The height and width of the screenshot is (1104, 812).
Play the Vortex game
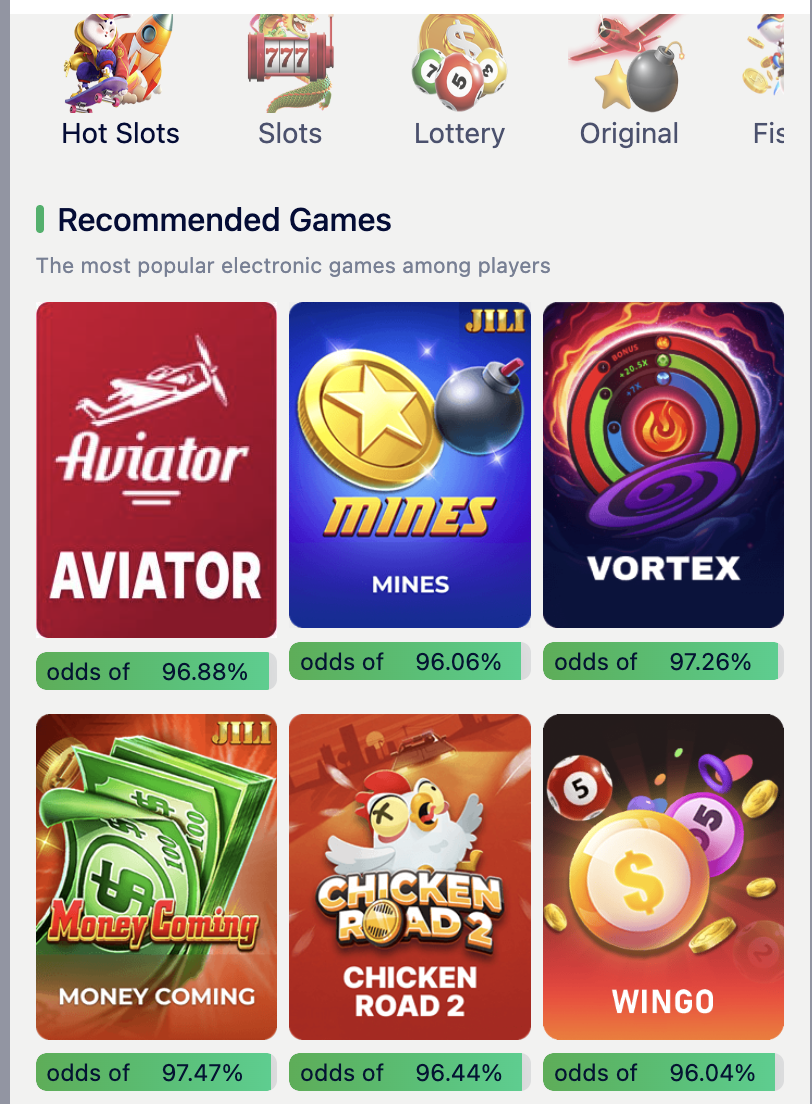(663, 465)
